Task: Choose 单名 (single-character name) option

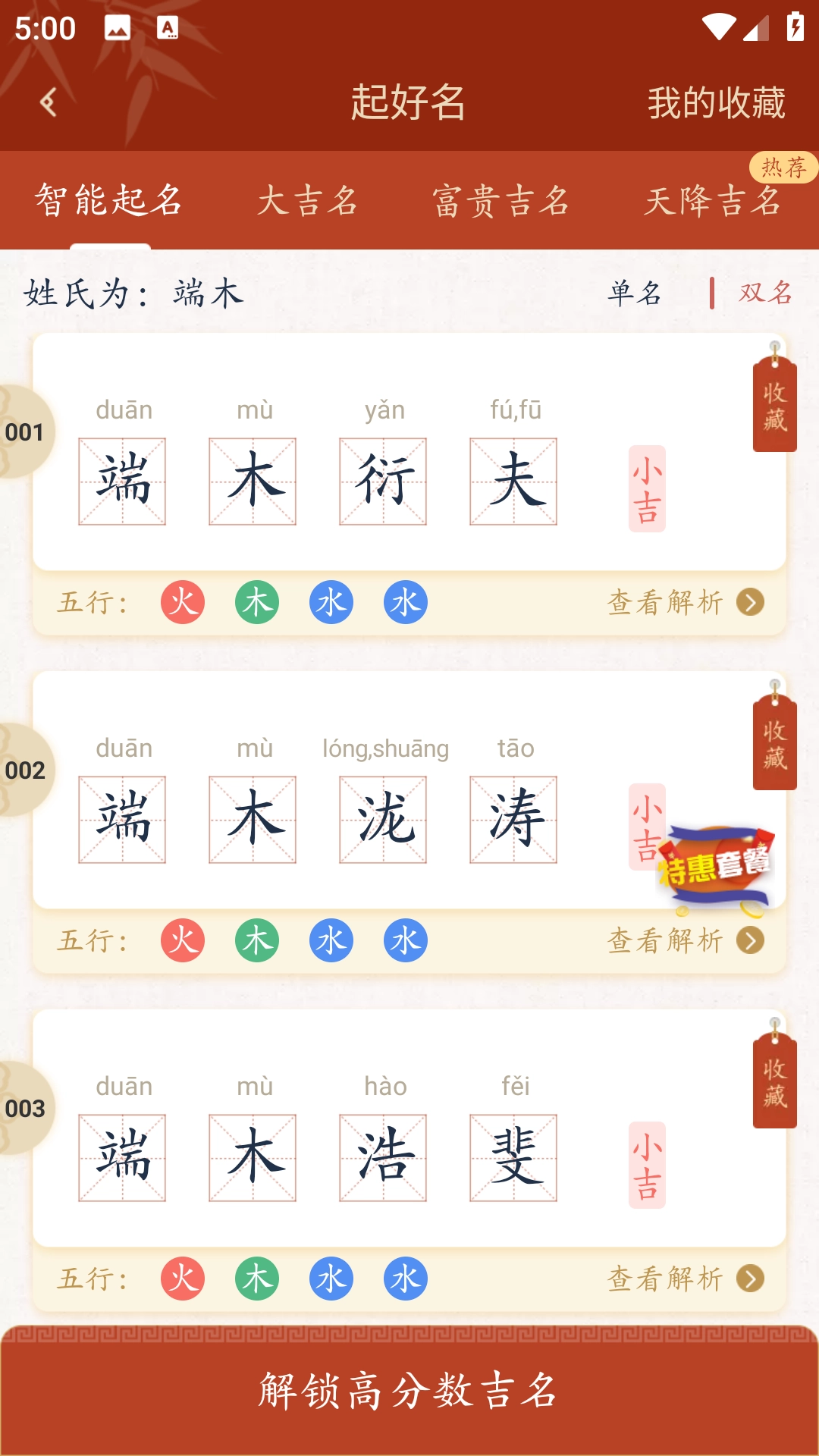Action: click(635, 293)
